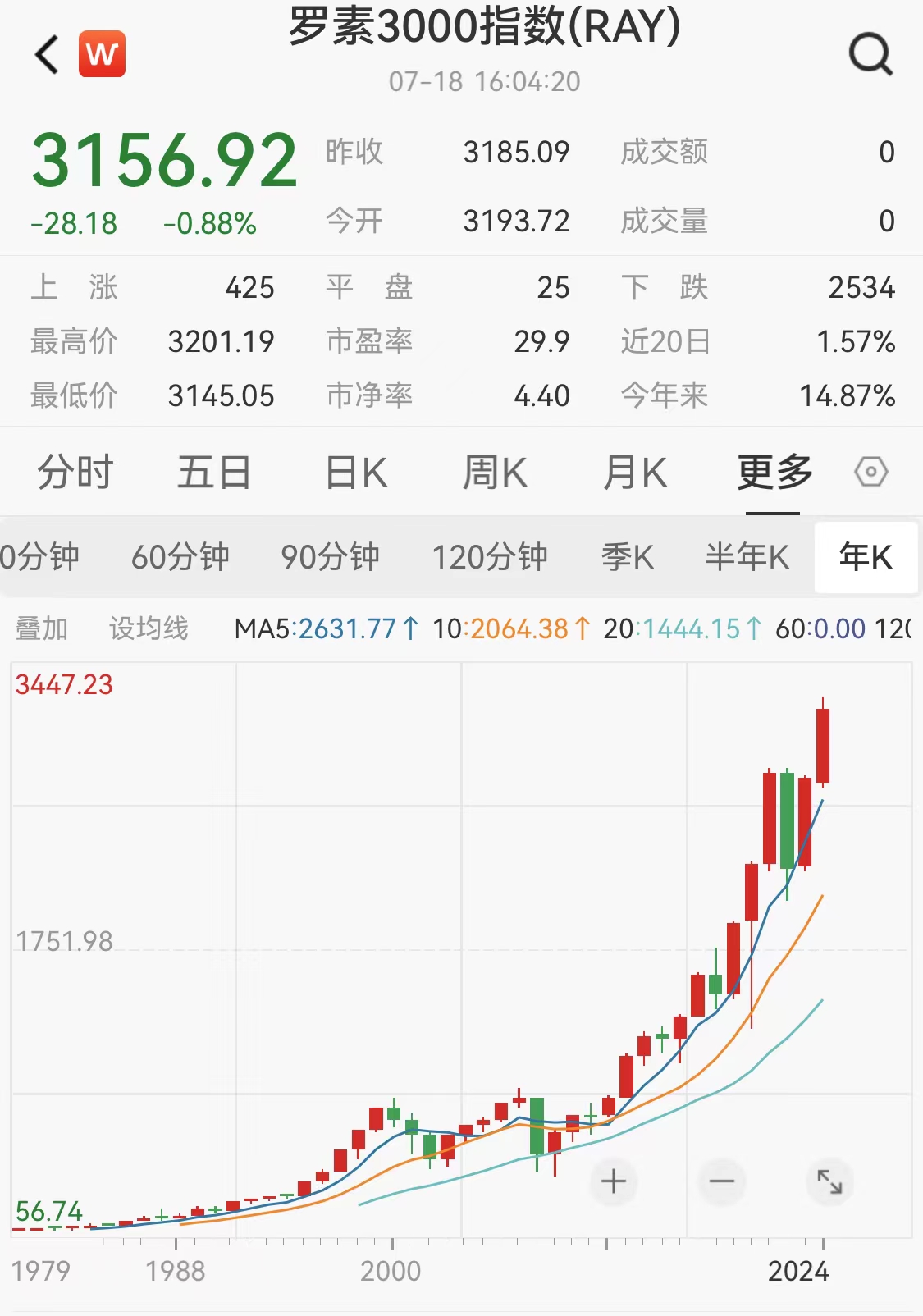The image size is (923, 1316).
Task: Switch to 半年K period
Action: click(x=747, y=557)
